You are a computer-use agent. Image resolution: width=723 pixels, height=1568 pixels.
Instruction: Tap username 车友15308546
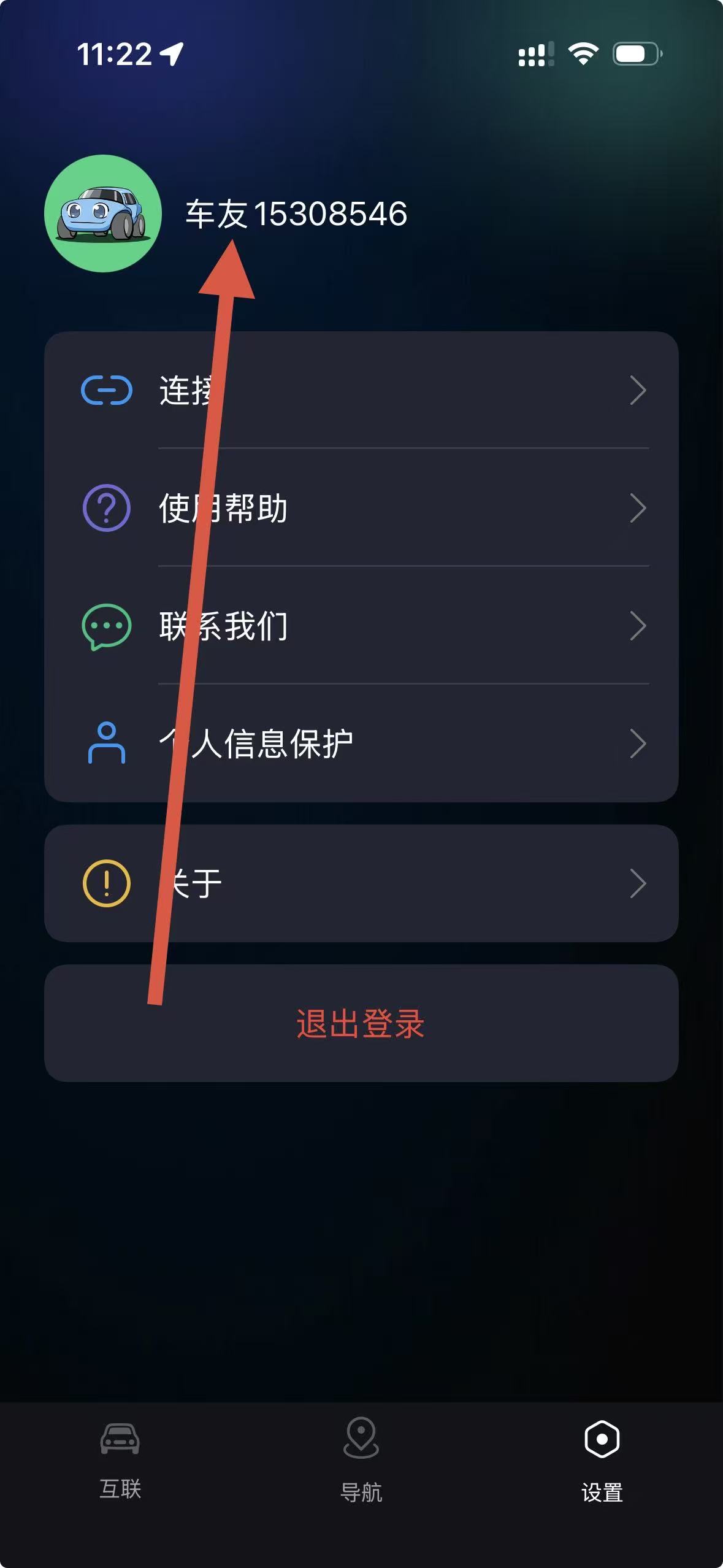(296, 214)
